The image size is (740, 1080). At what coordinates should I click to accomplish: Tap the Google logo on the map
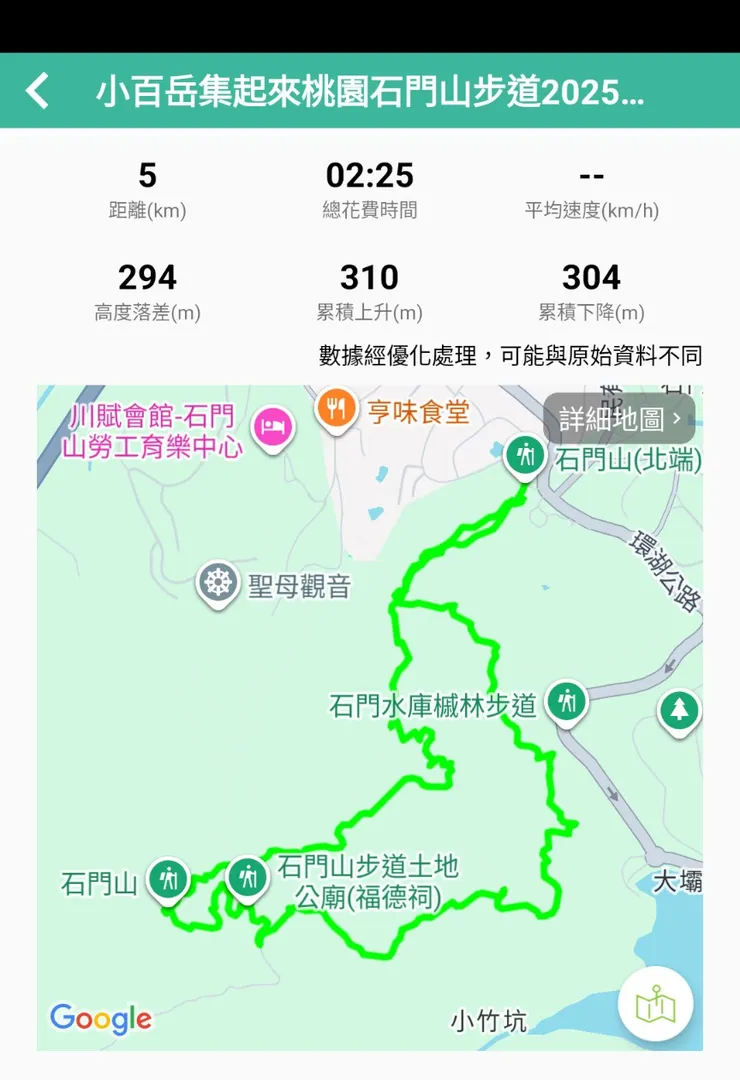tap(101, 1020)
